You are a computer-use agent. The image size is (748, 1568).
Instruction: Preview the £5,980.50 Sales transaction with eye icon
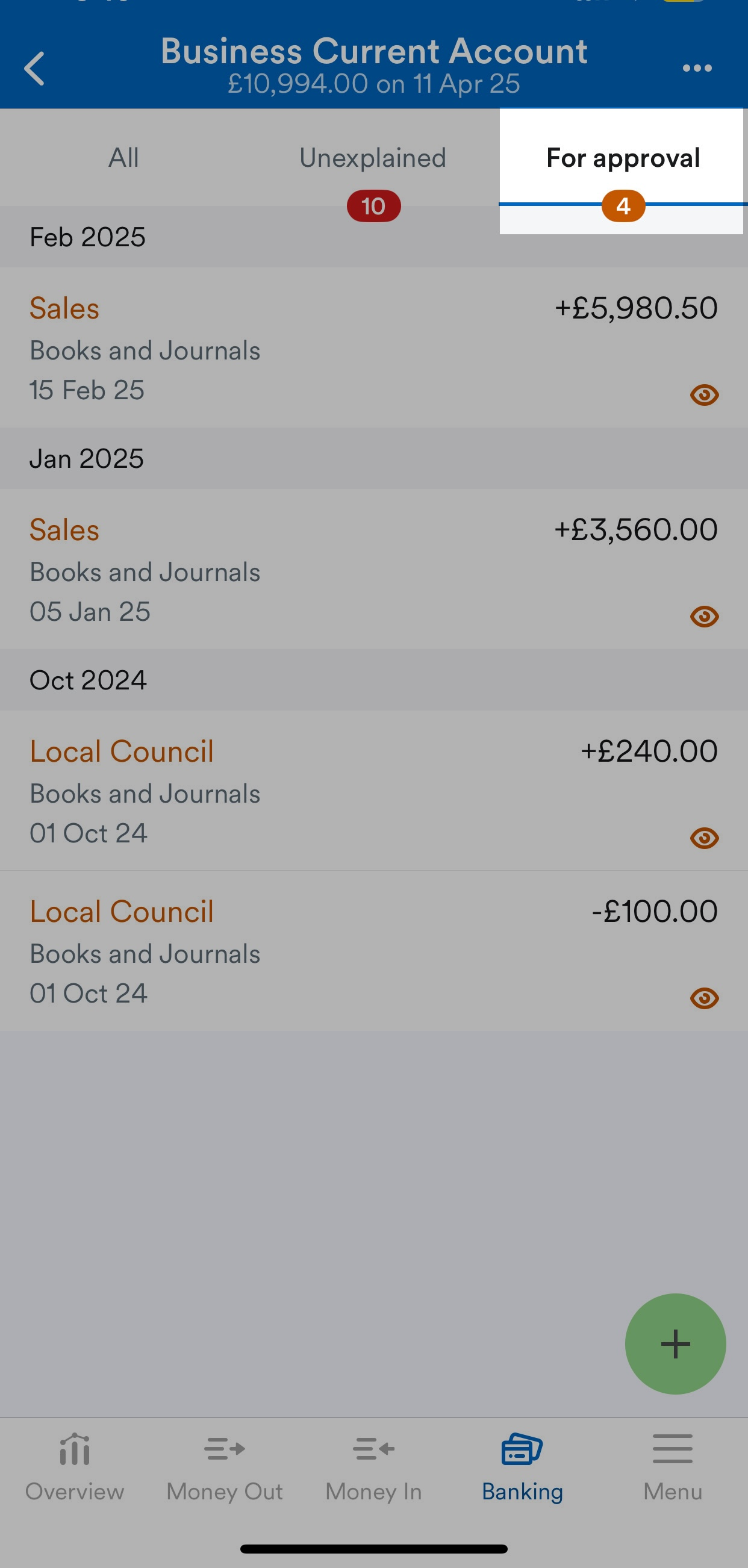[703, 395]
